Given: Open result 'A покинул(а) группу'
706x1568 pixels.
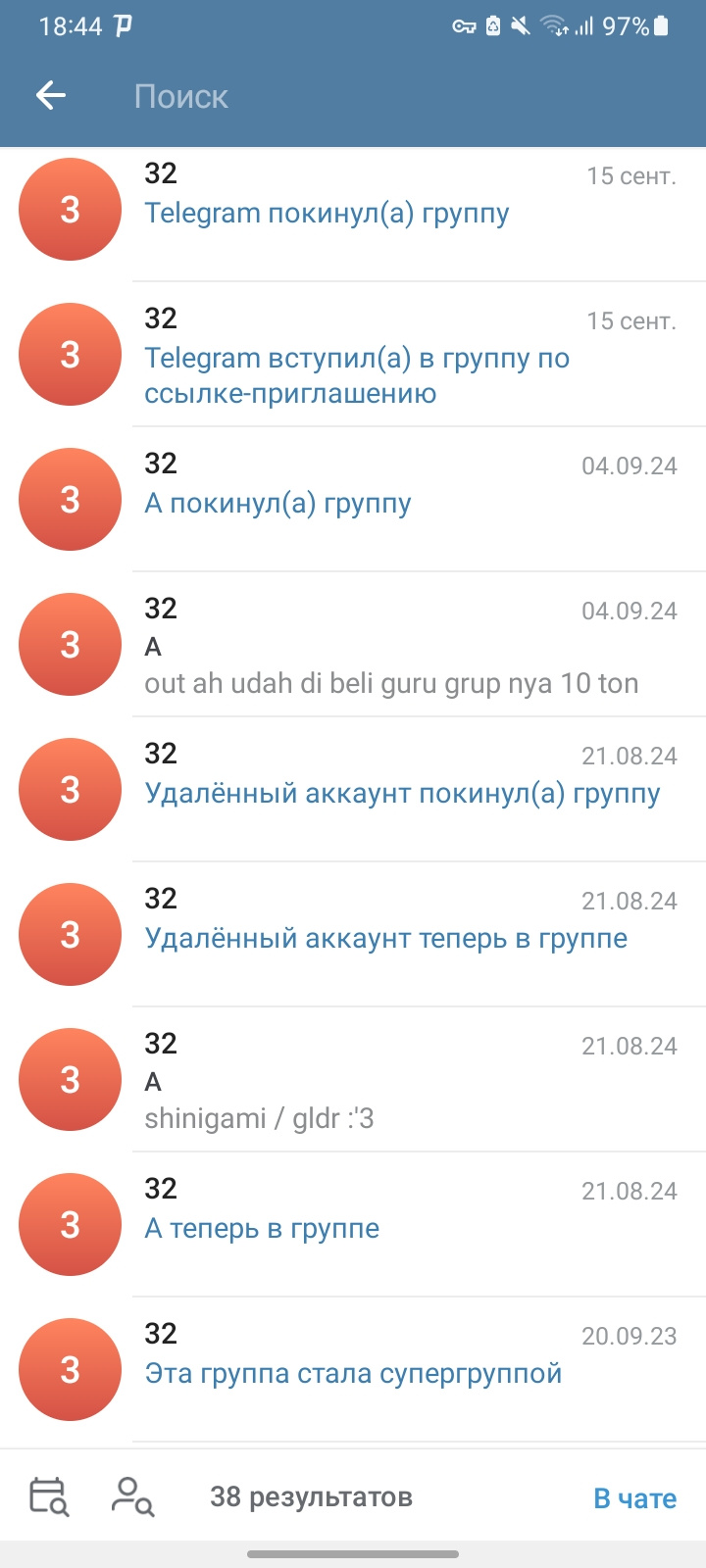Looking at the screenshot, I should coord(392,500).
